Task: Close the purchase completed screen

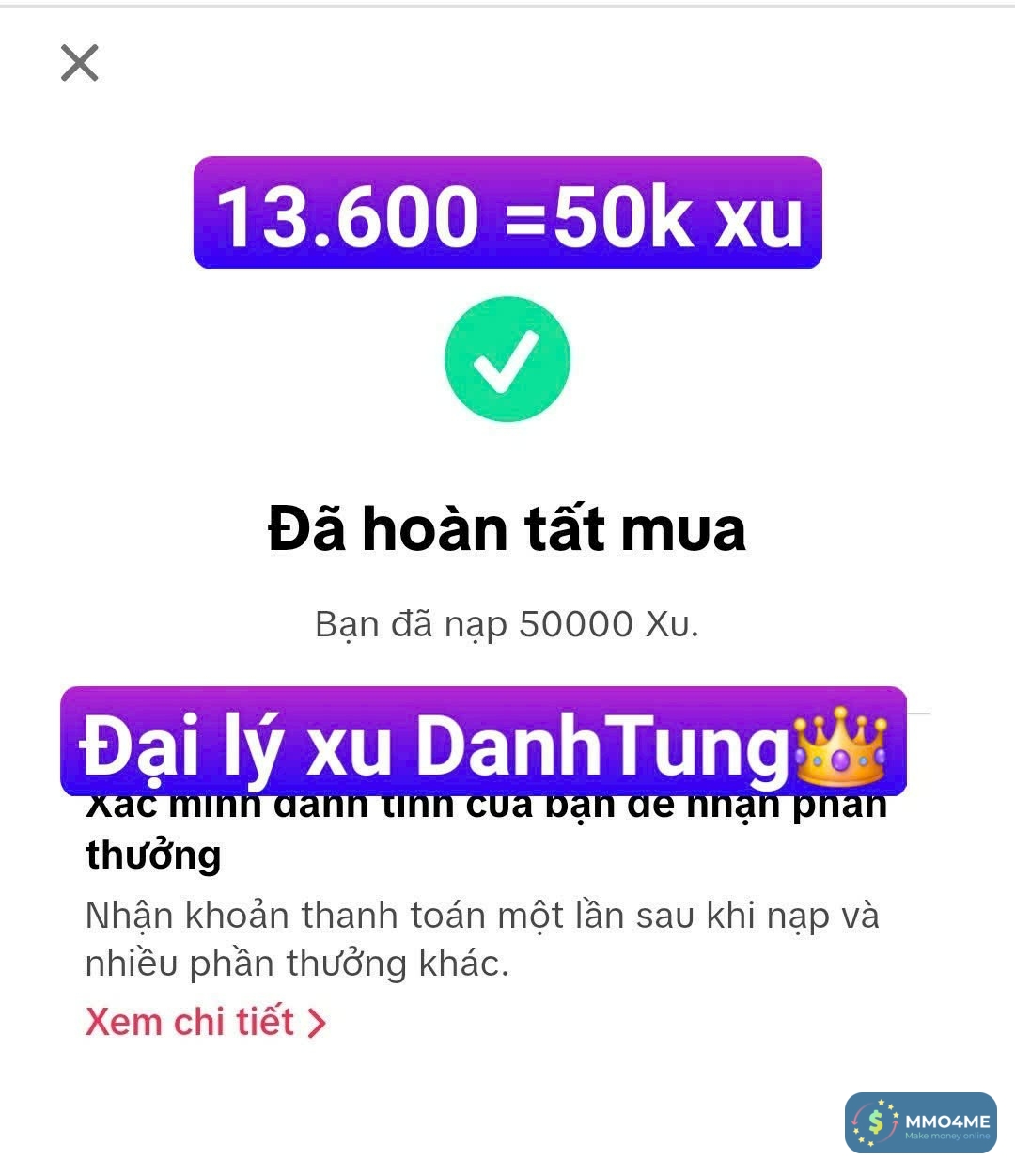Action: (80, 63)
